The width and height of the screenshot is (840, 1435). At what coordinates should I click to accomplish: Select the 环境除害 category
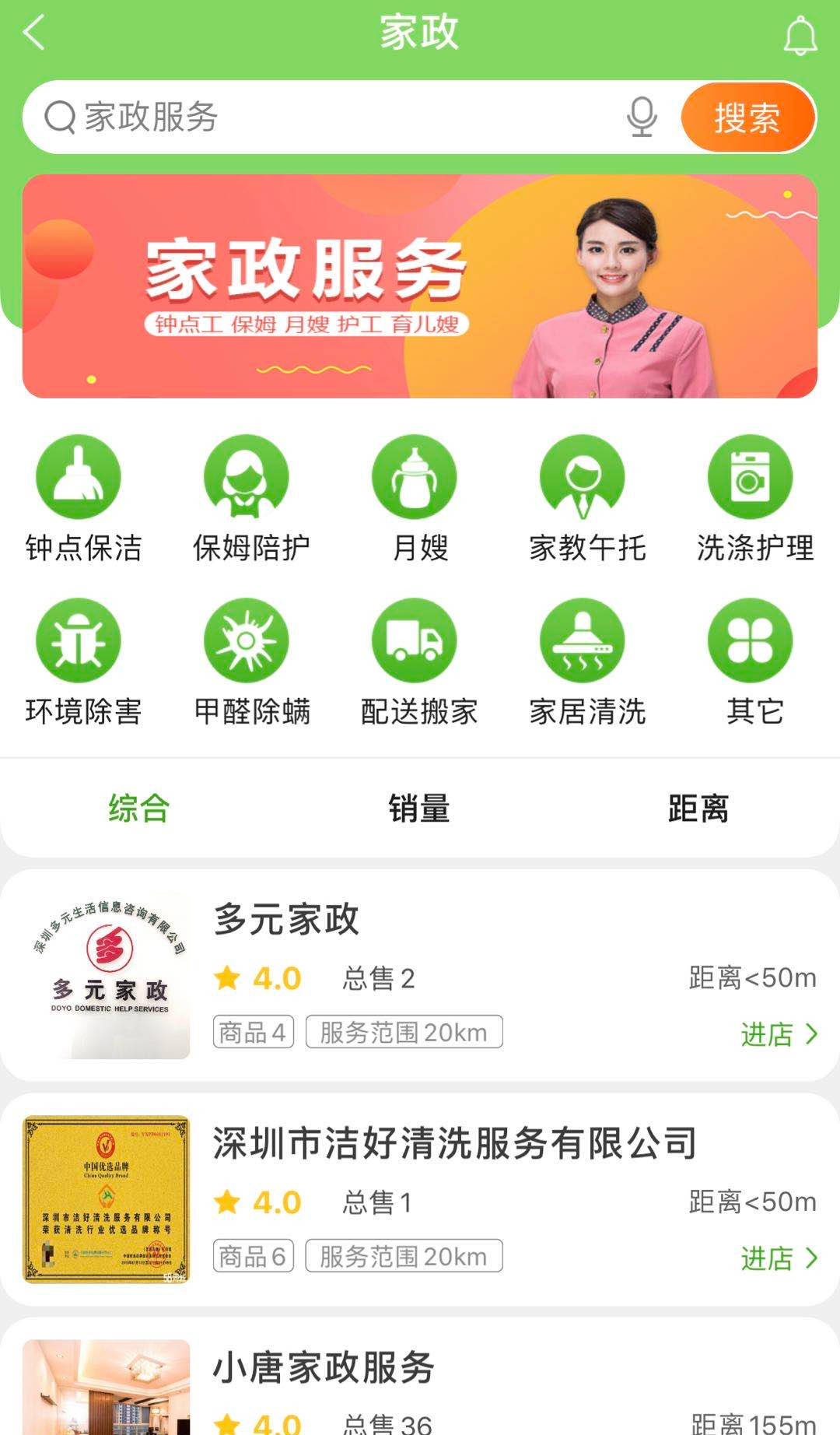point(83,662)
